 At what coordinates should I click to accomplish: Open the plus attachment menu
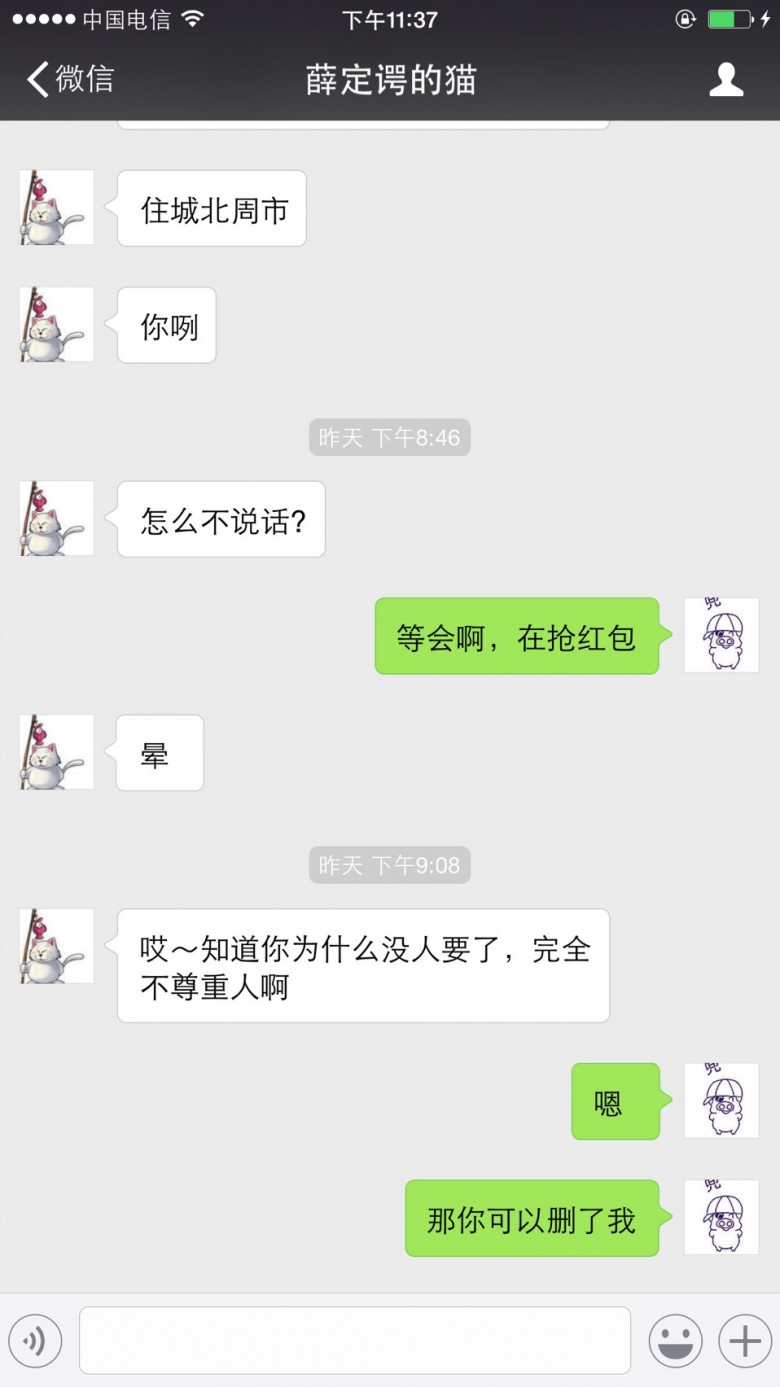tap(745, 1340)
